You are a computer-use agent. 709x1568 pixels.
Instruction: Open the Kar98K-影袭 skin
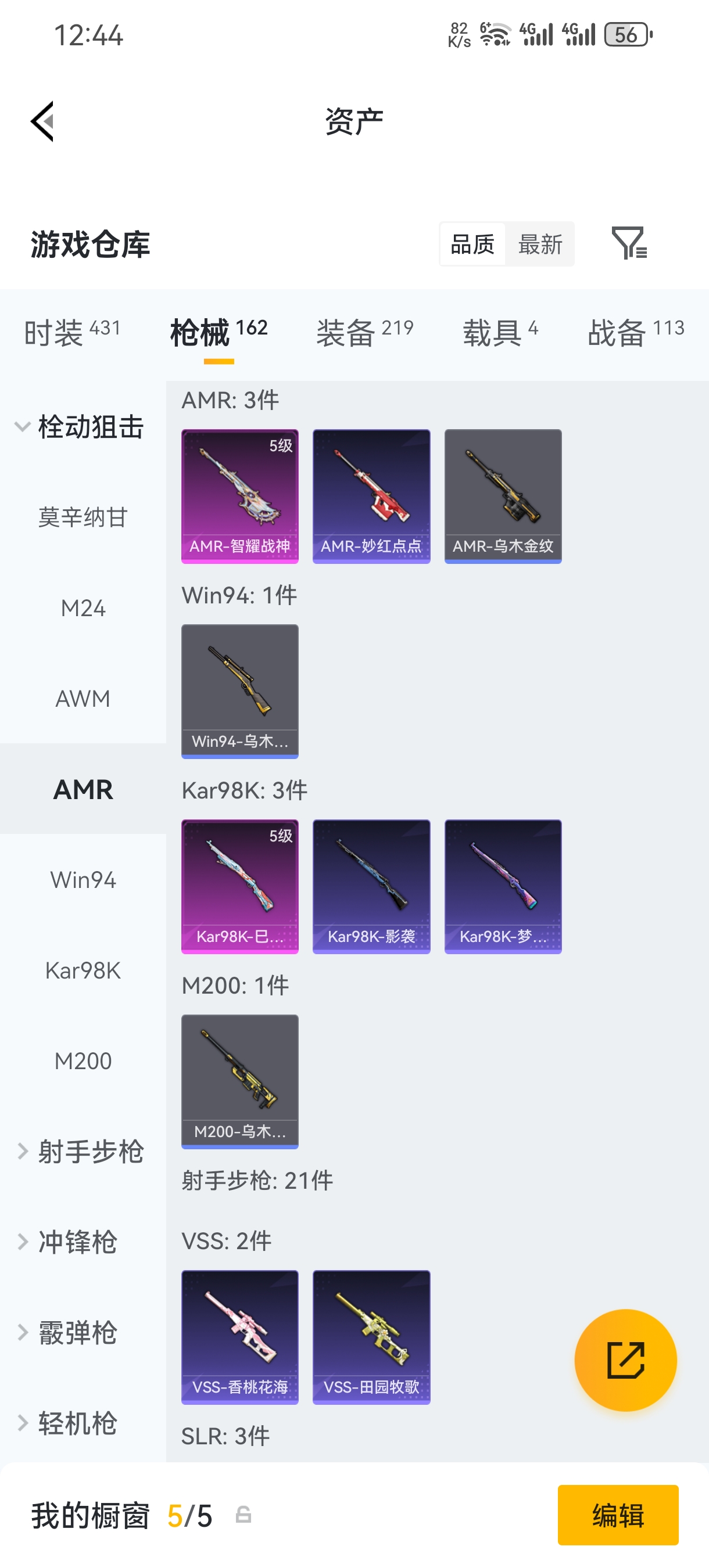point(371,886)
